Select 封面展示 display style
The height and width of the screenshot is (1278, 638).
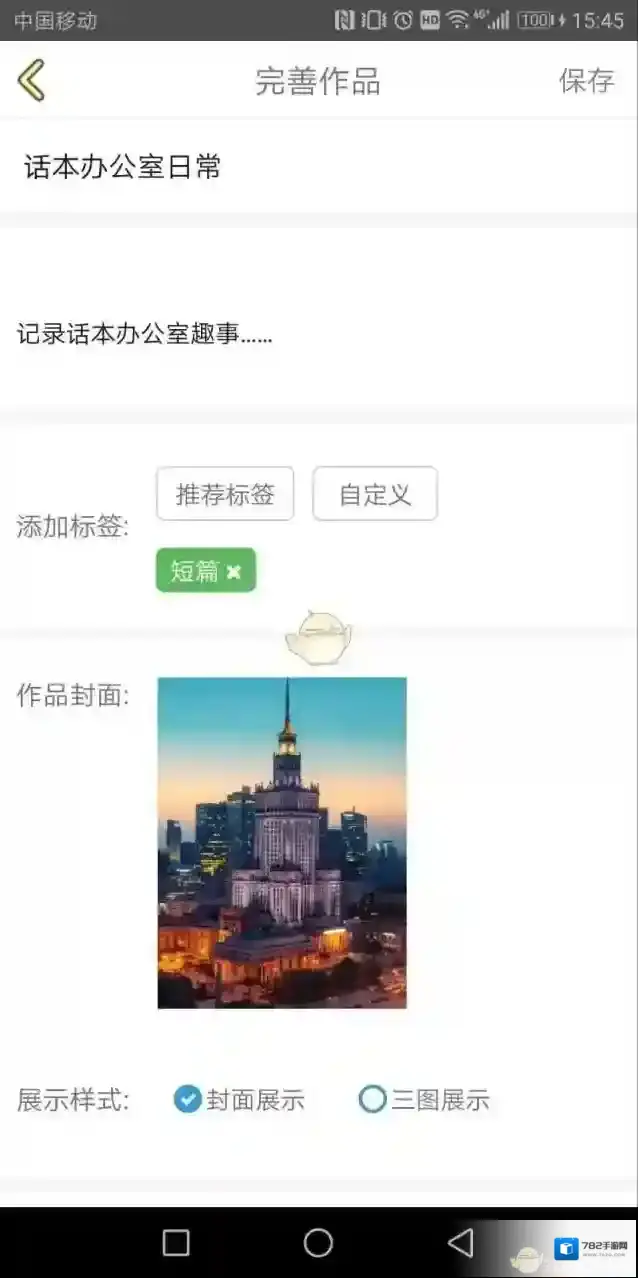[187, 1100]
